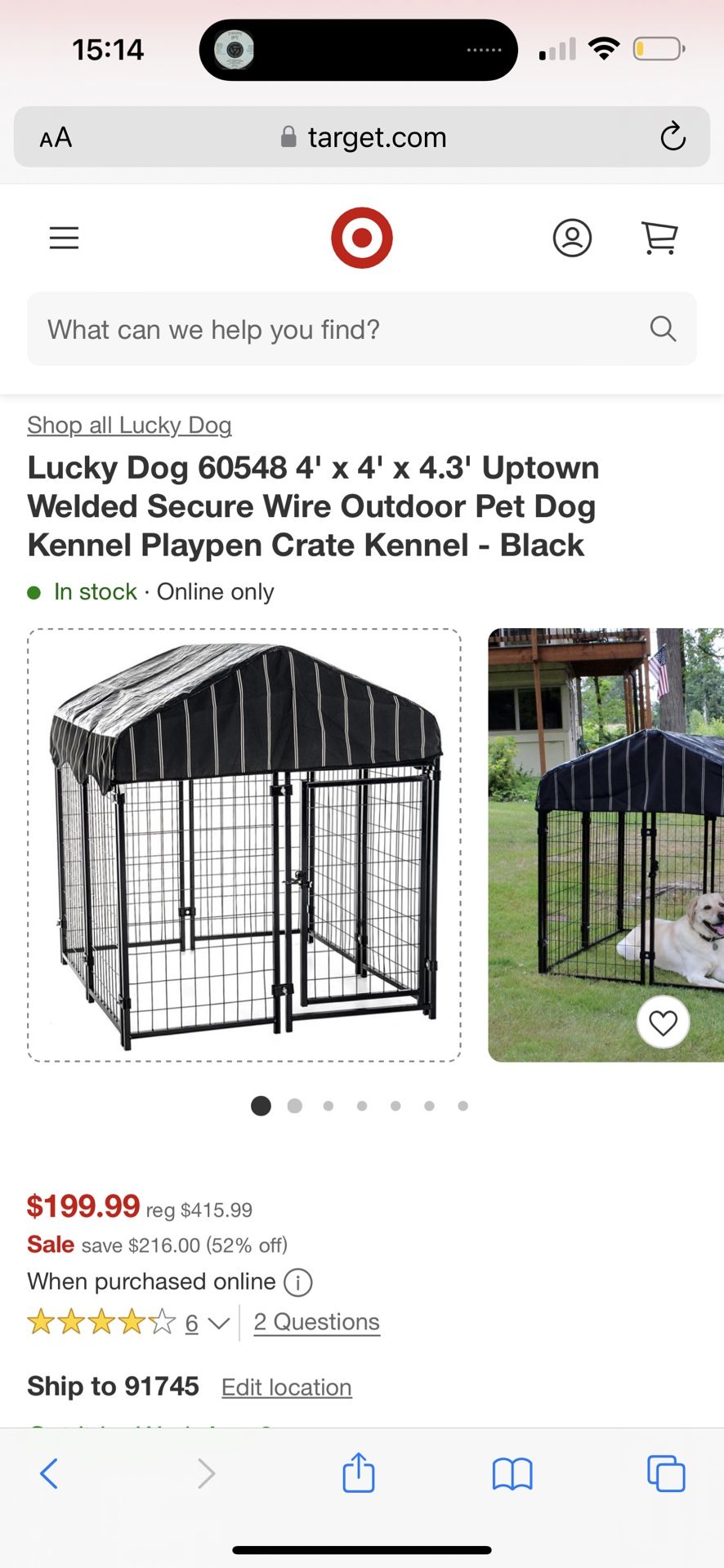Viewport: 724px width, 1568px height.
Task: Share this page
Action: point(359,1472)
